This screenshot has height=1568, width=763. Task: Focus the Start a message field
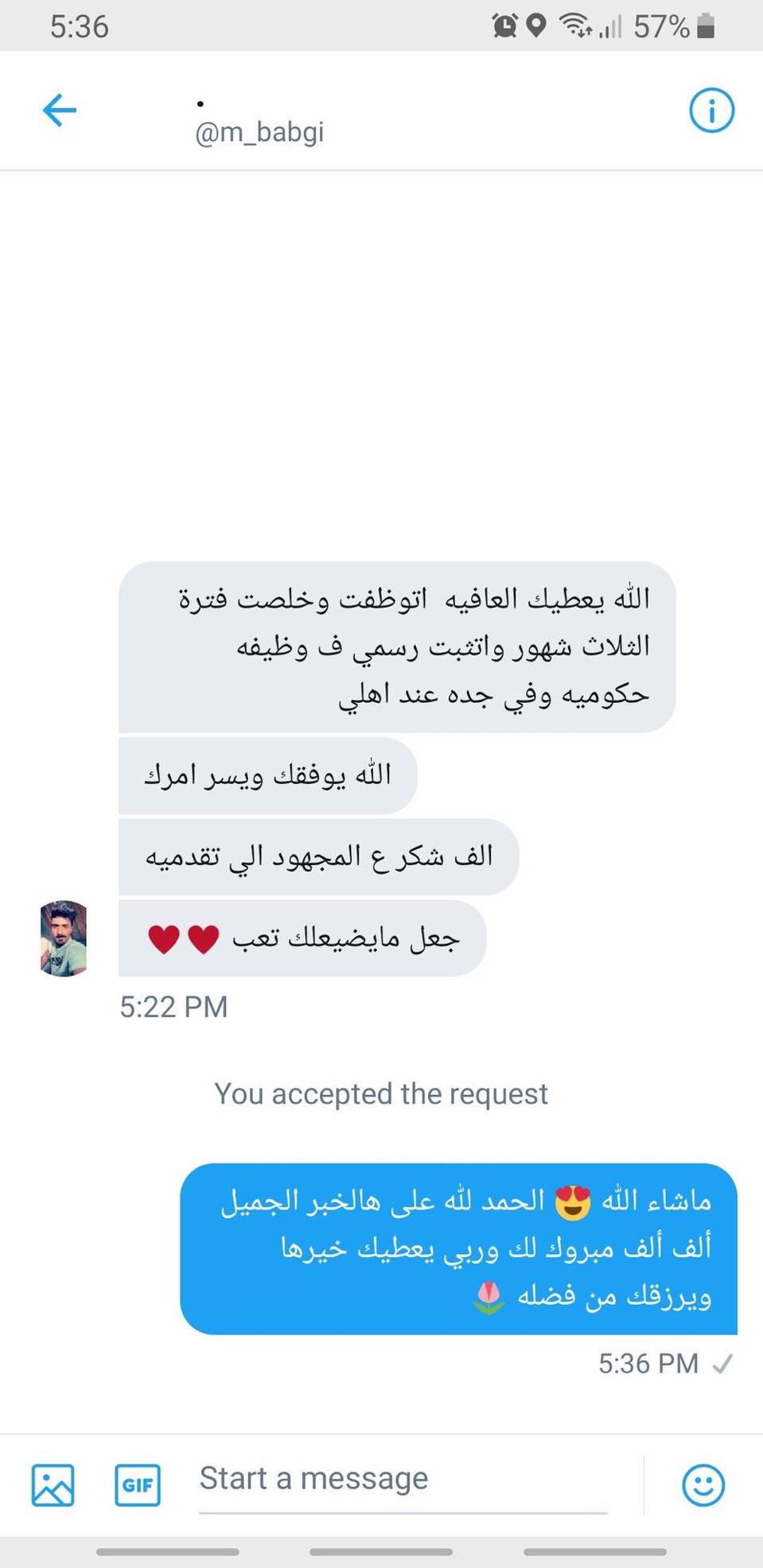point(402,1479)
